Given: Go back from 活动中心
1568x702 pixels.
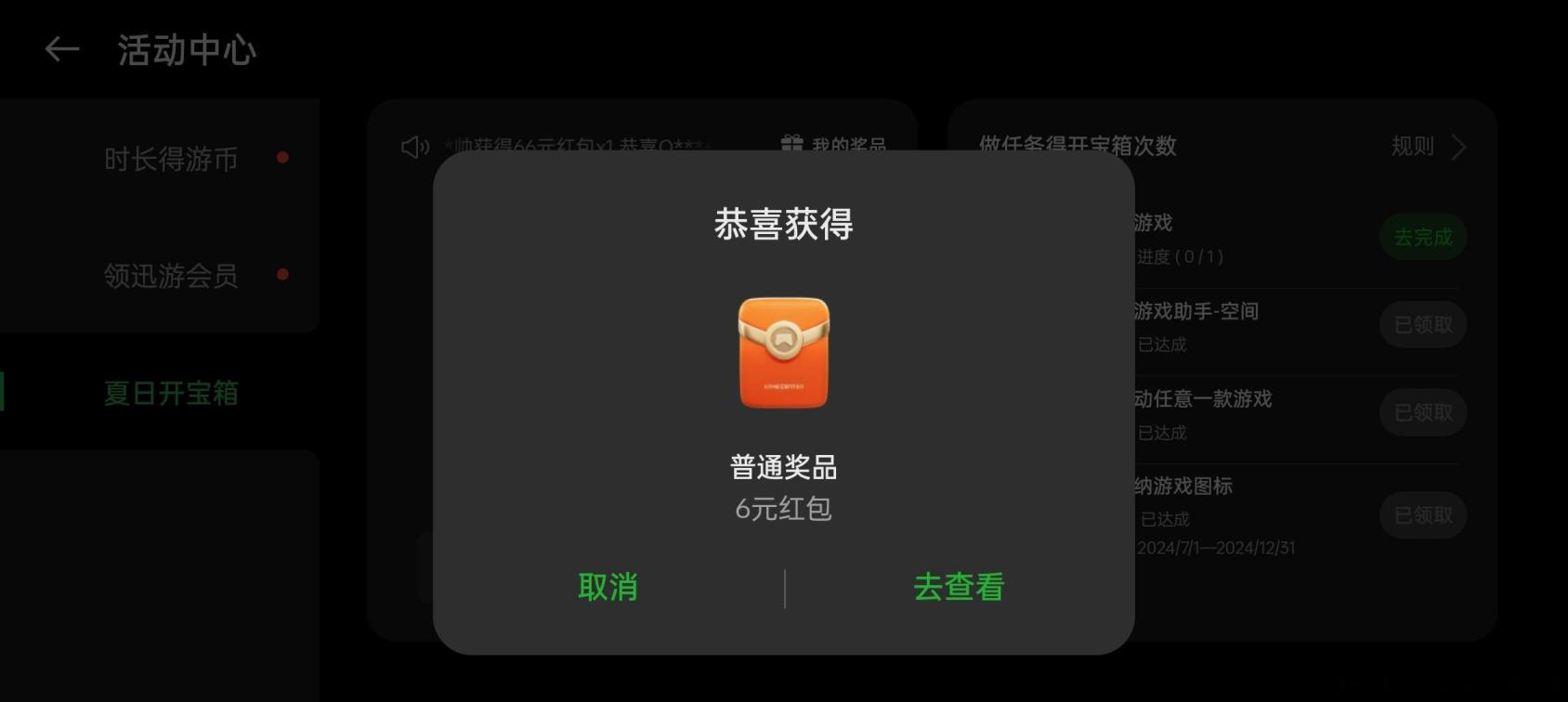Looking at the screenshot, I should (x=61, y=49).
